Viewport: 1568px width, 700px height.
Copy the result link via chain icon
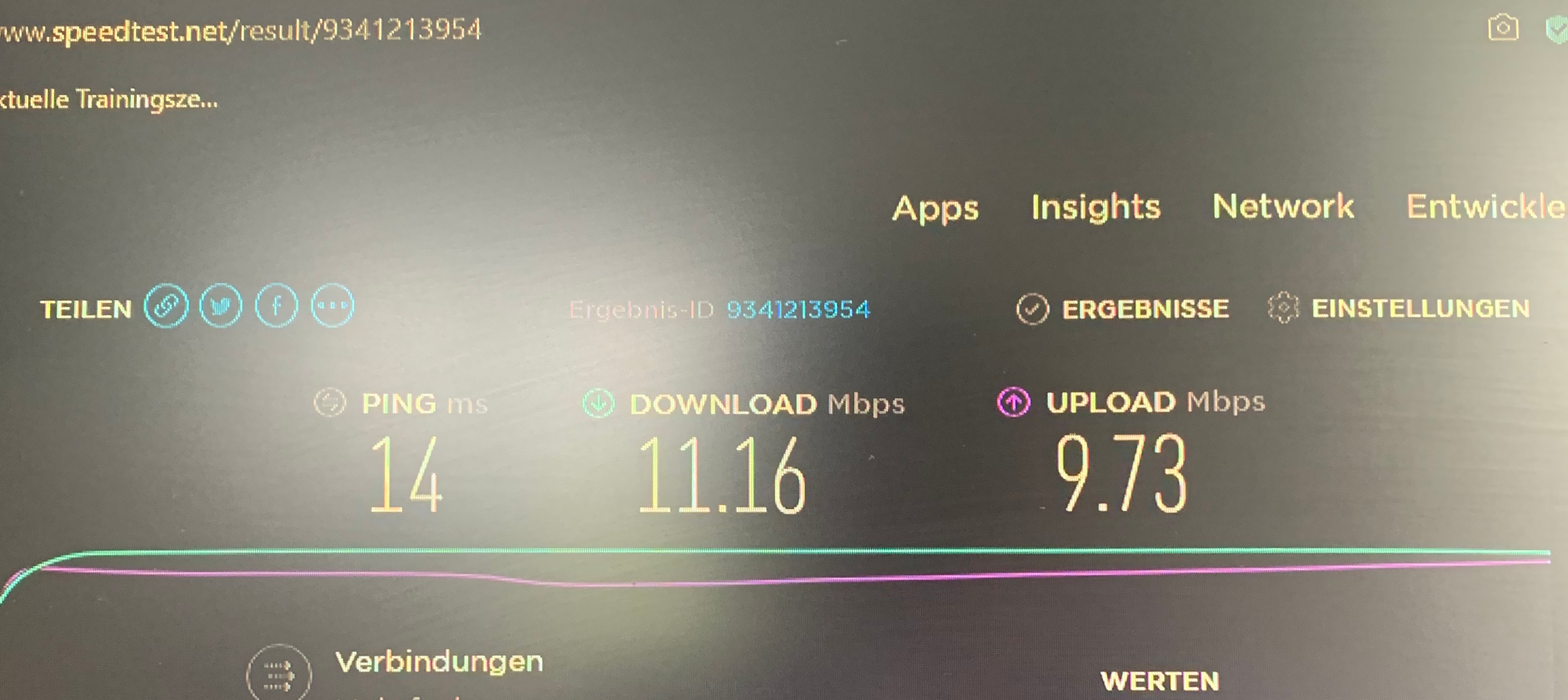point(166,306)
